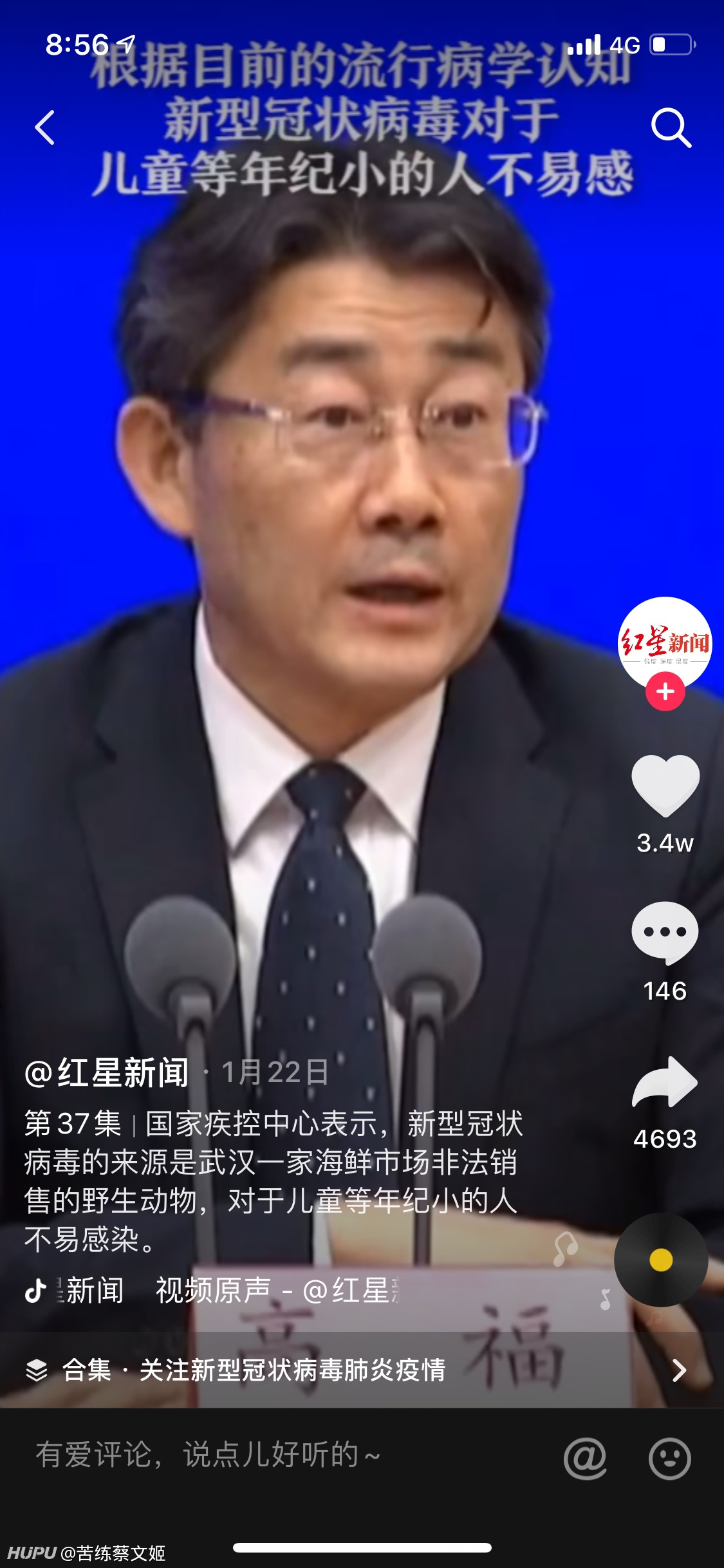Like this video with the heart icon
This screenshot has width=724, height=1568.
point(665,785)
